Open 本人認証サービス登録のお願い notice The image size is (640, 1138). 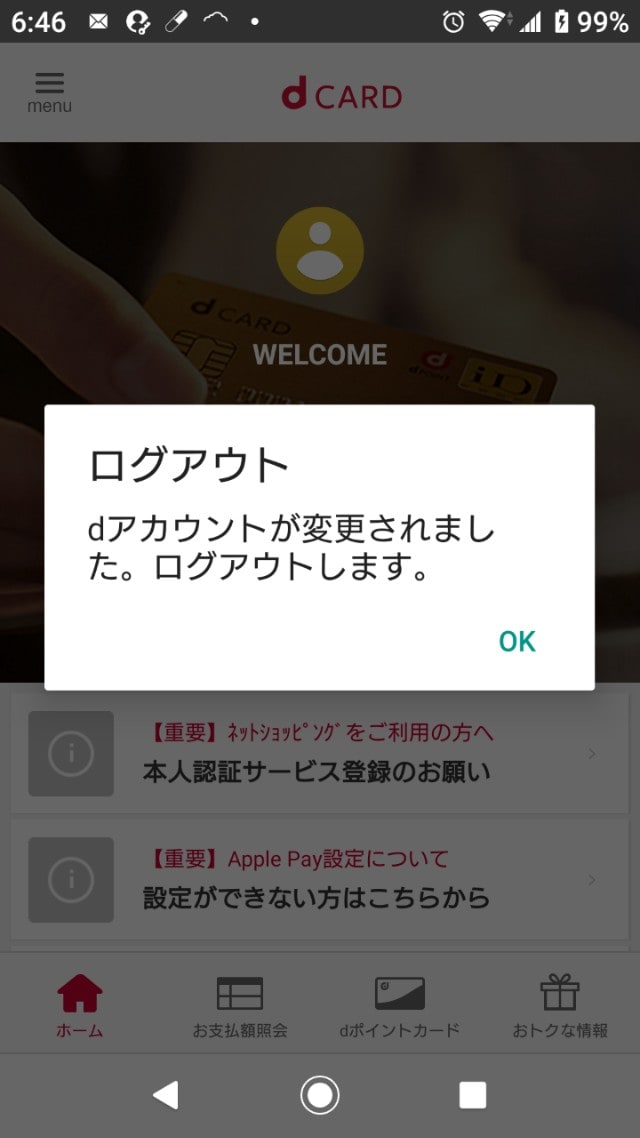319,754
